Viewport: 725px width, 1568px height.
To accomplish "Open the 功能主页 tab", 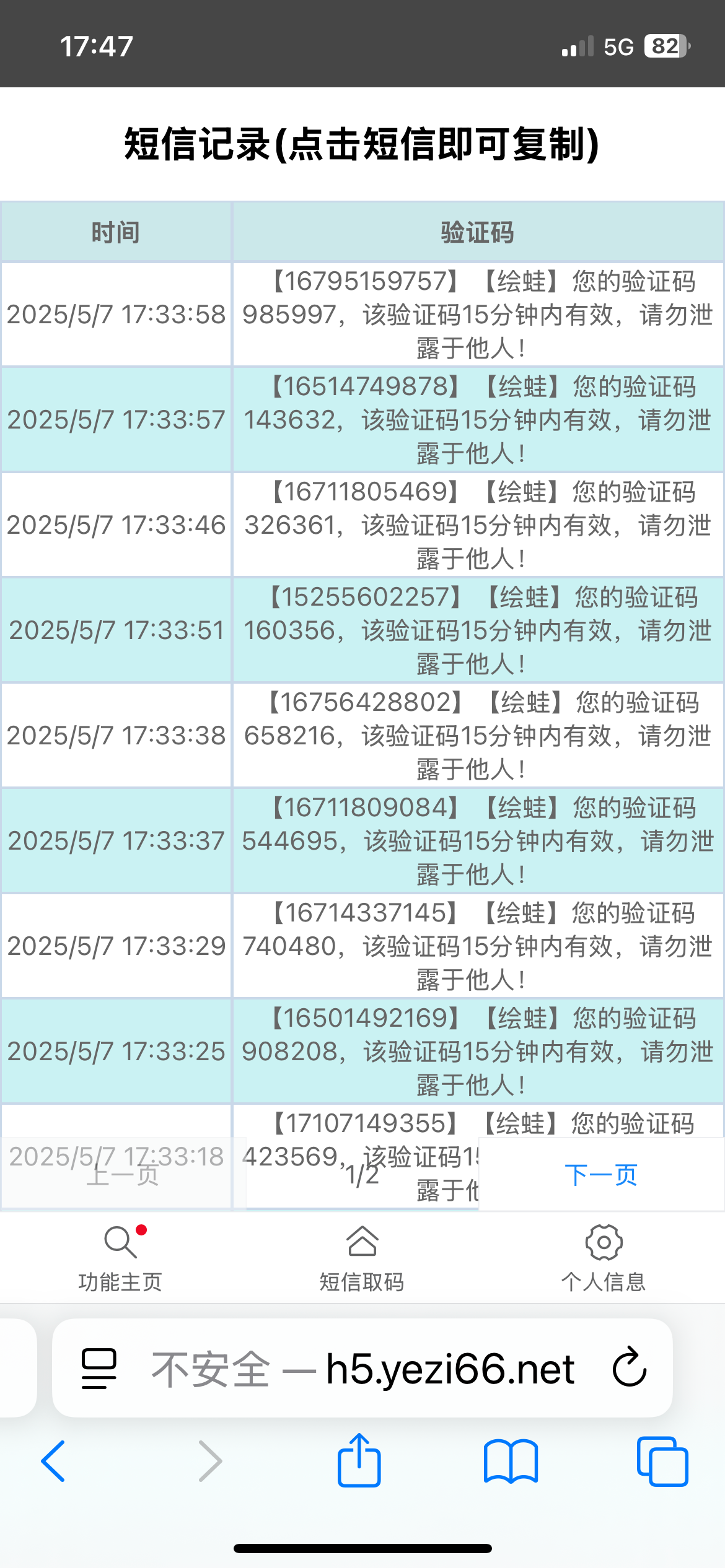I will (120, 1258).
